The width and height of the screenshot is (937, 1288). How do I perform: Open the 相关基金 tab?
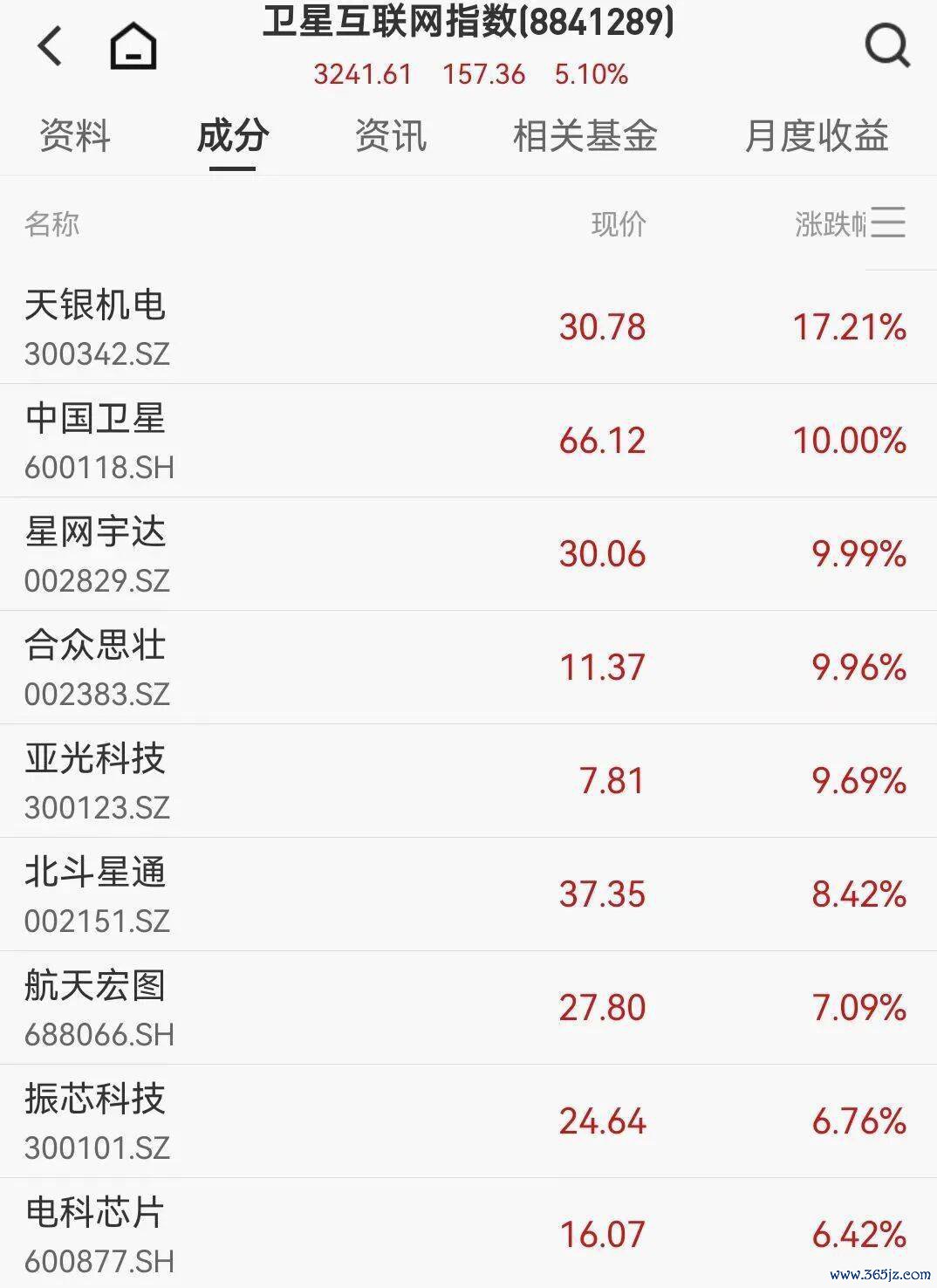pyautogui.click(x=585, y=136)
